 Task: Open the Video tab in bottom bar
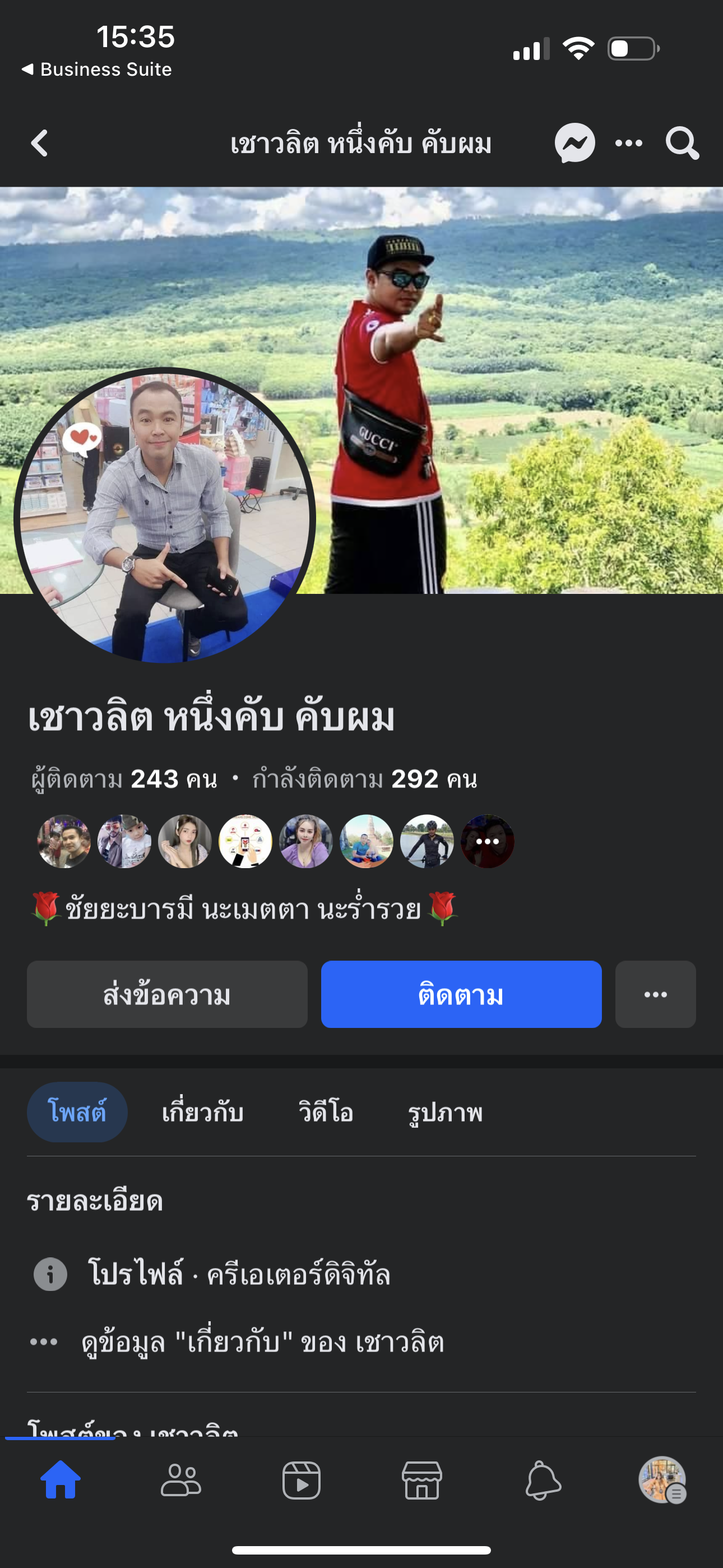[x=302, y=1481]
